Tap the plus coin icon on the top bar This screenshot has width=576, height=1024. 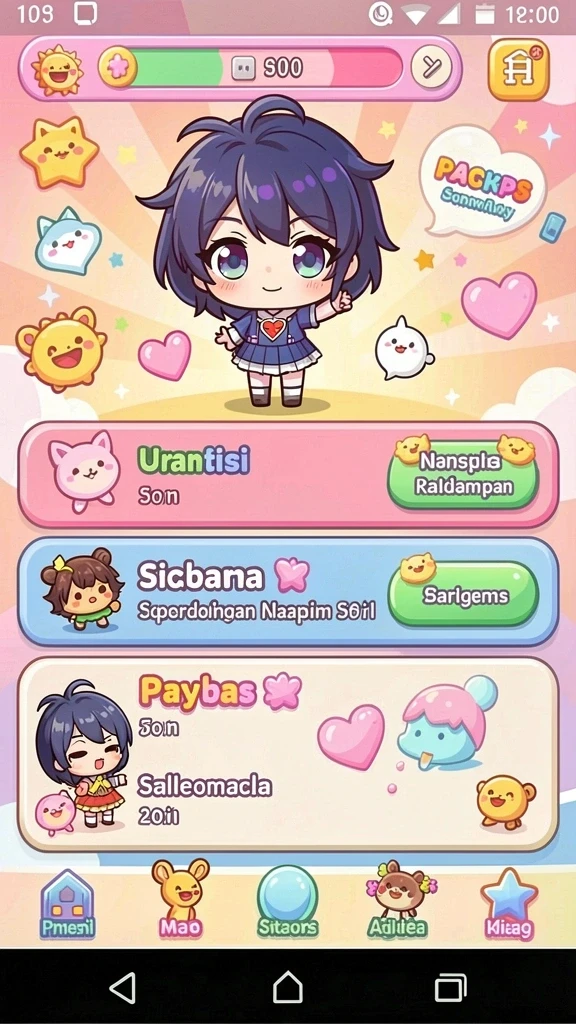(x=118, y=67)
